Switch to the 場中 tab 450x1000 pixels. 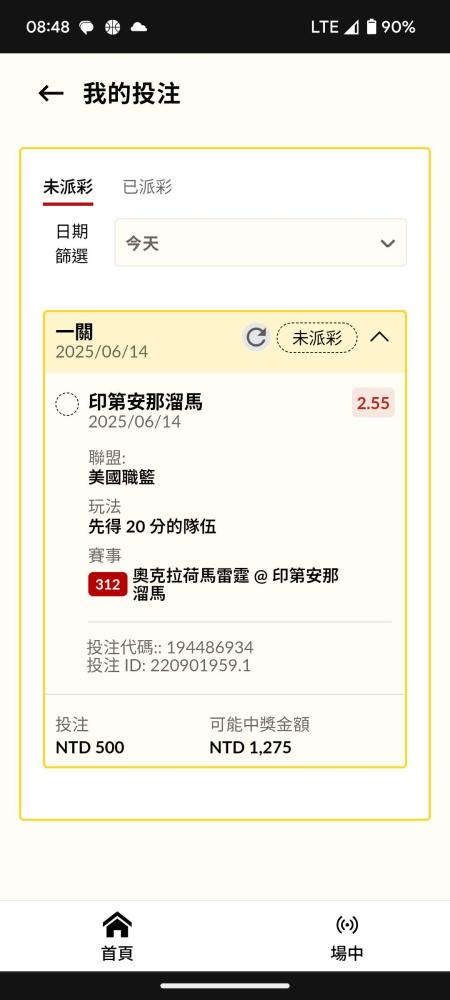[347, 936]
